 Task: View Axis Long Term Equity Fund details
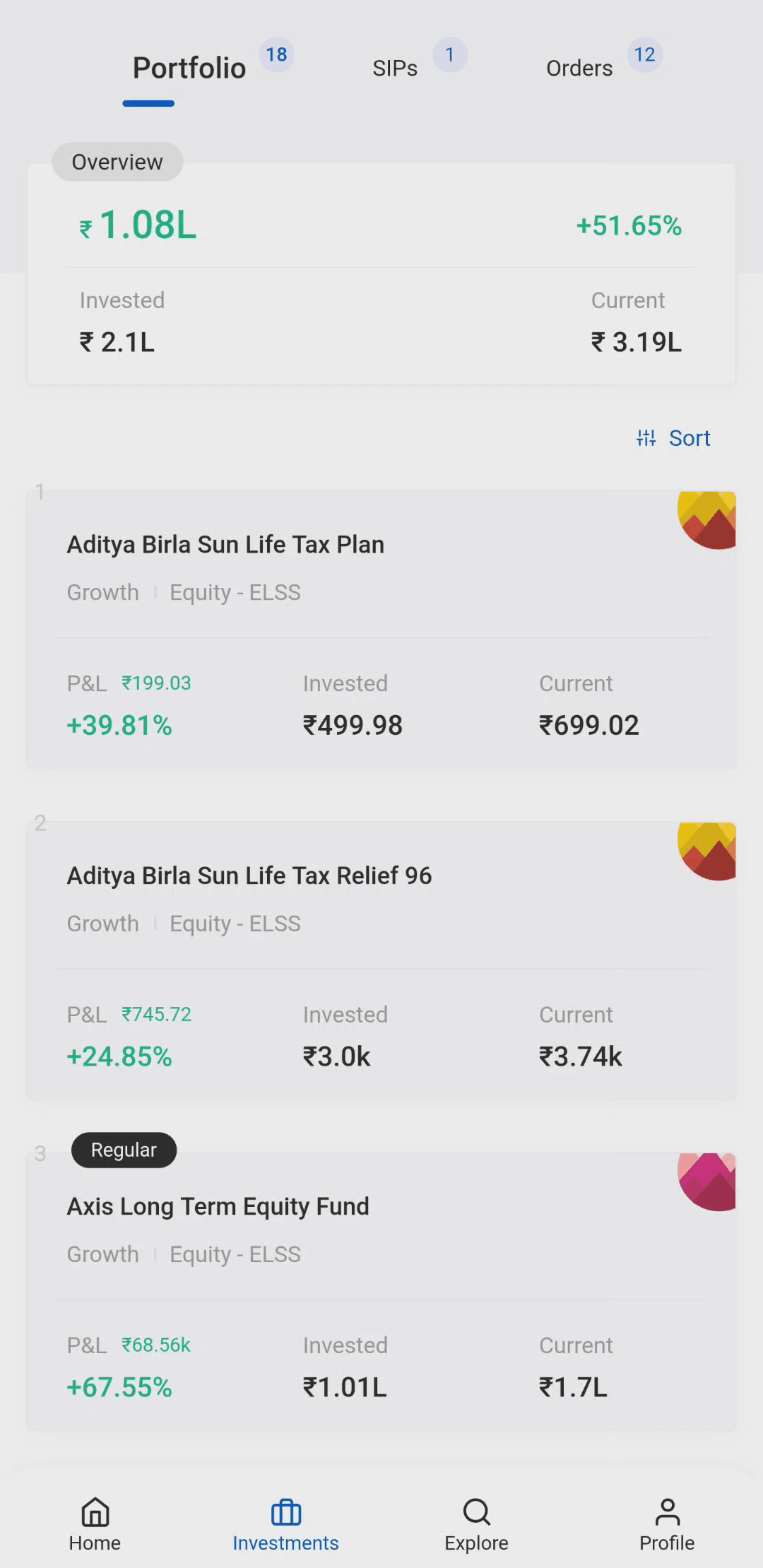(x=381, y=1291)
